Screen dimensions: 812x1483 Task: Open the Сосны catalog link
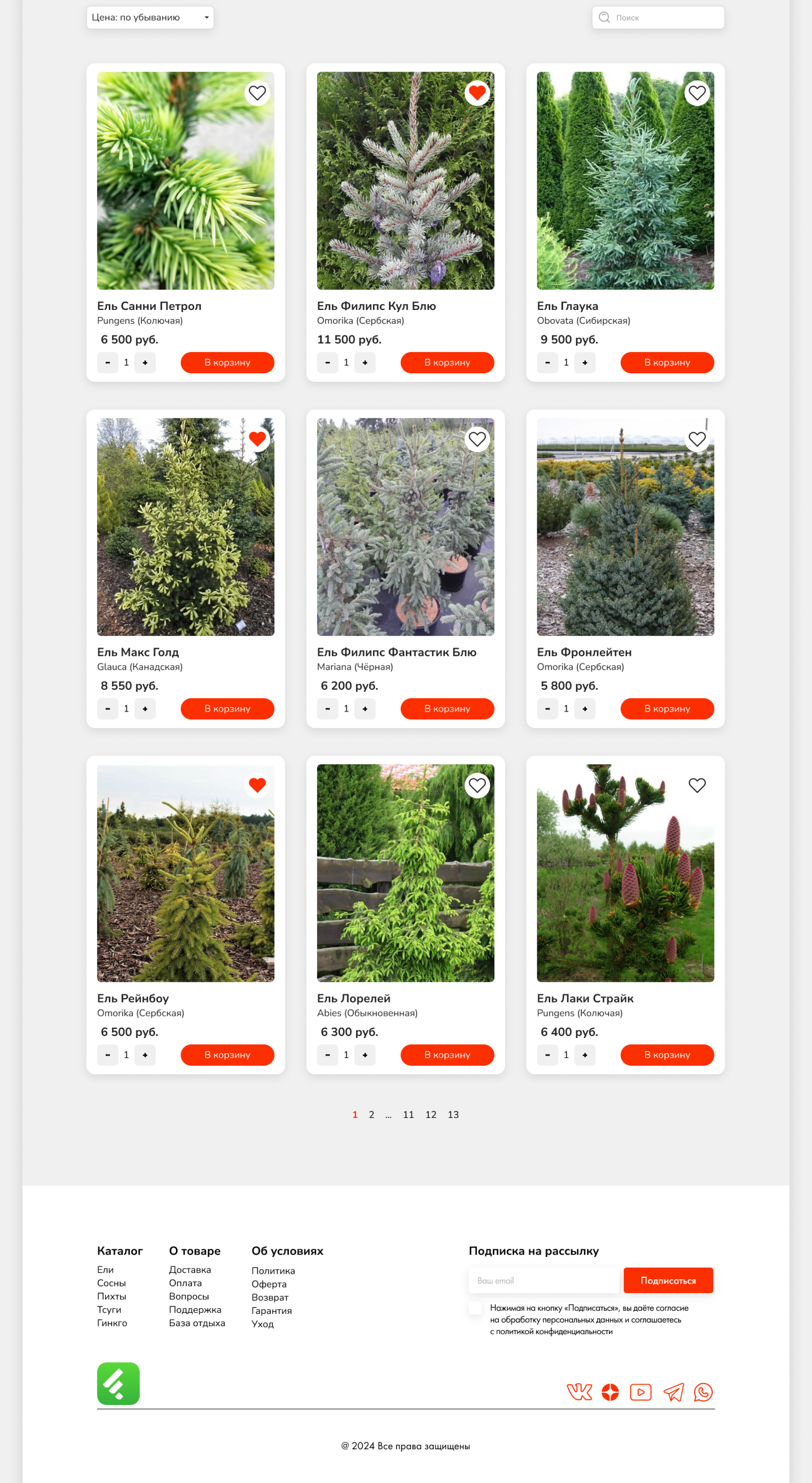tap(111, 1283)
